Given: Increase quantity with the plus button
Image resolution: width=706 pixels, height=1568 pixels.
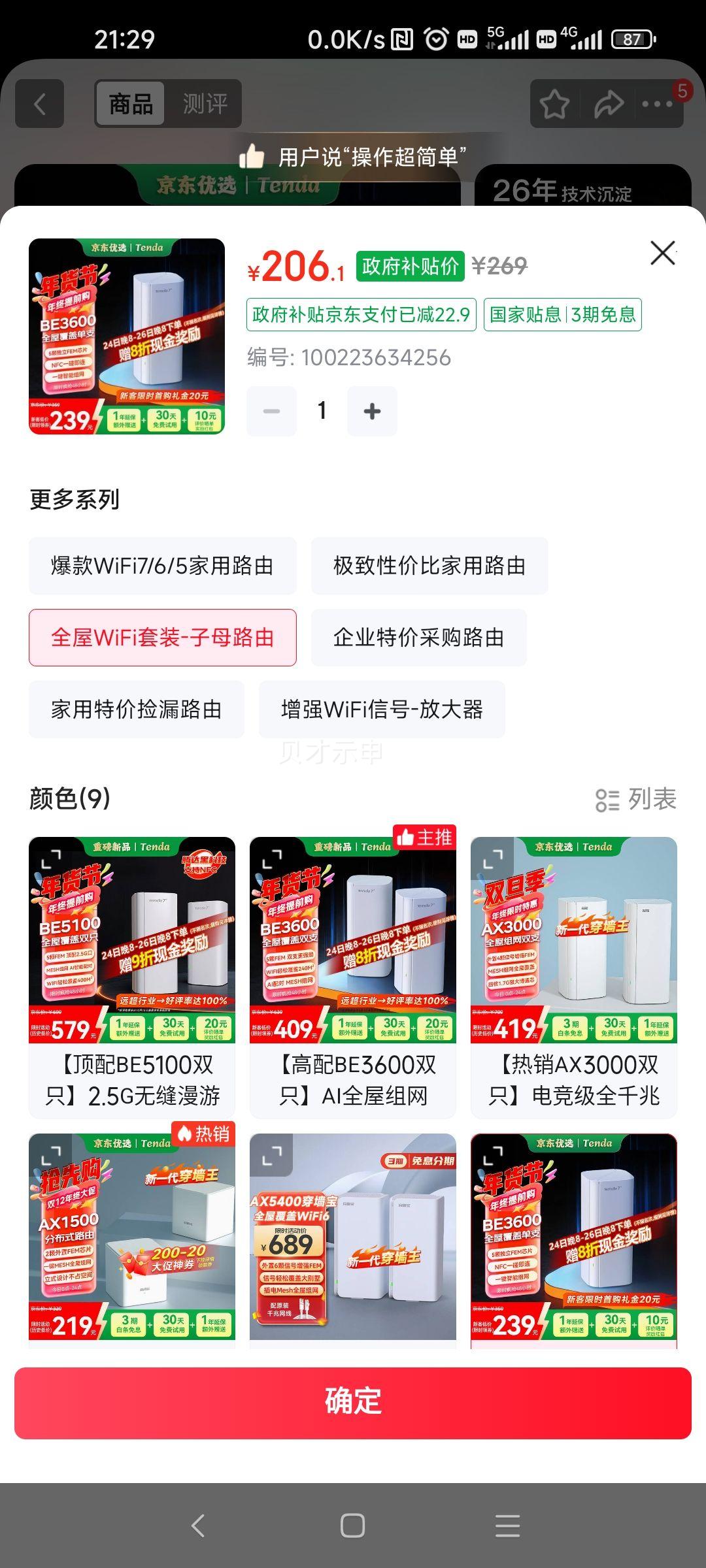Looking at the screenshot, I should tap(371, 410).
